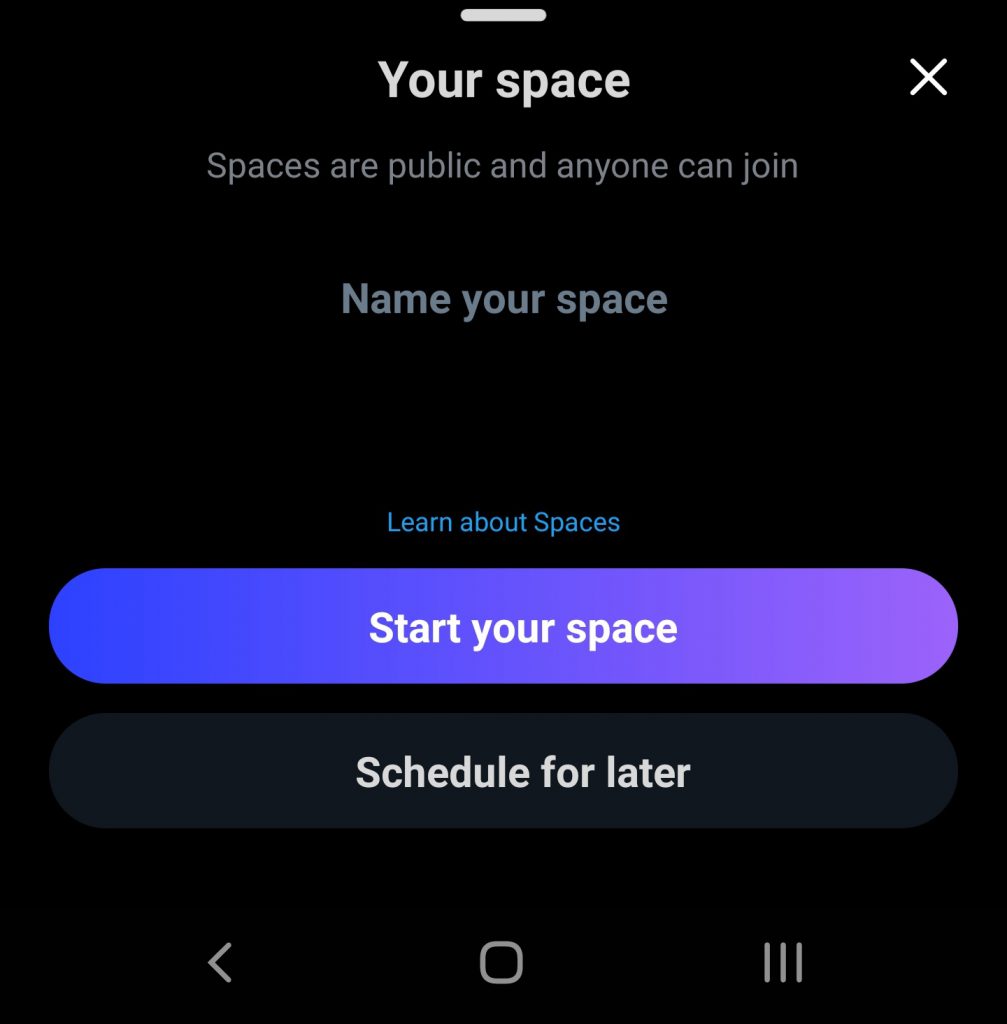Select the back arrow at screen bottom
The width and height of the screenshot is (1007, 1024).
click(220, 963)
